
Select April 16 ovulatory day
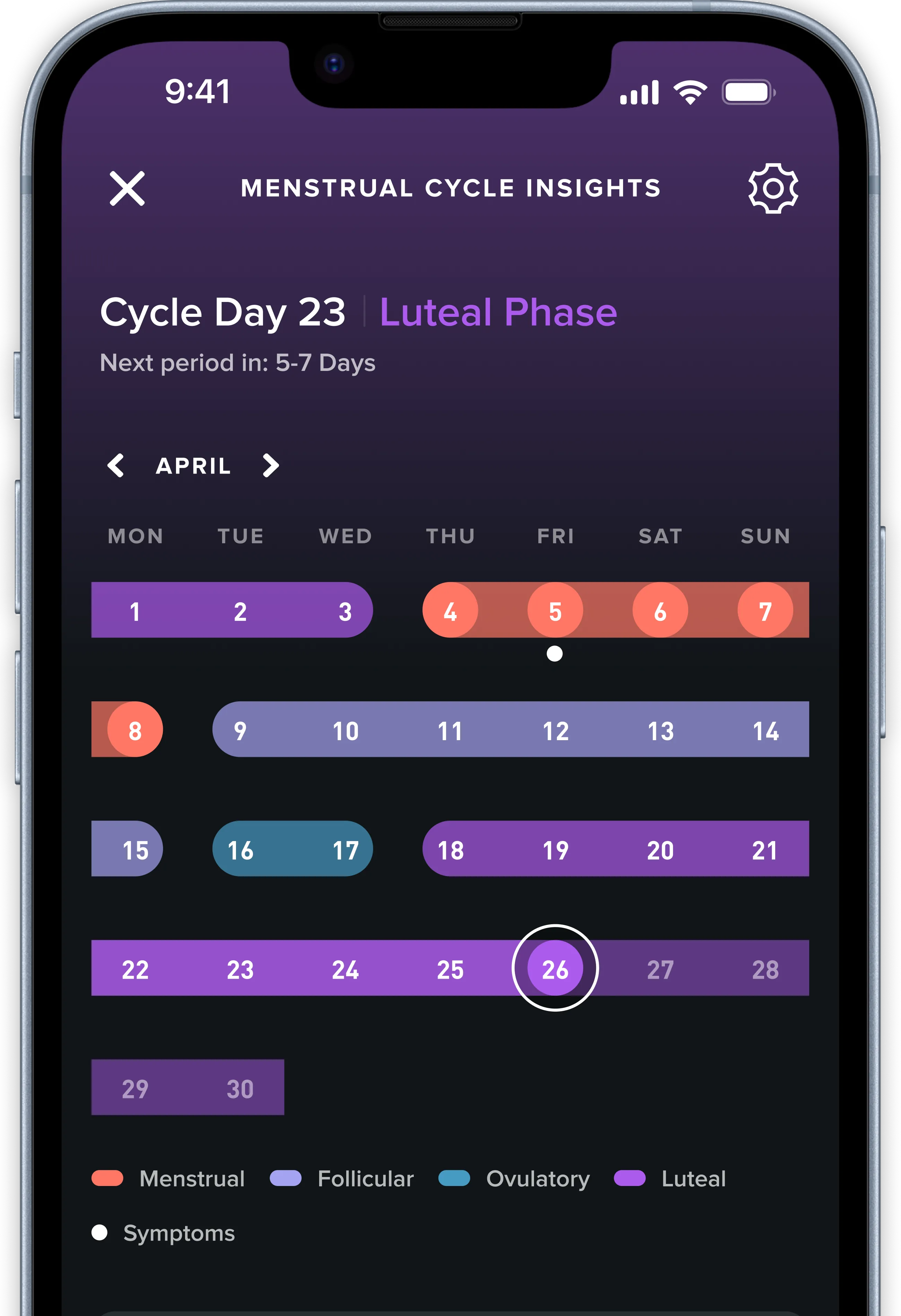(x=240, y=849)
